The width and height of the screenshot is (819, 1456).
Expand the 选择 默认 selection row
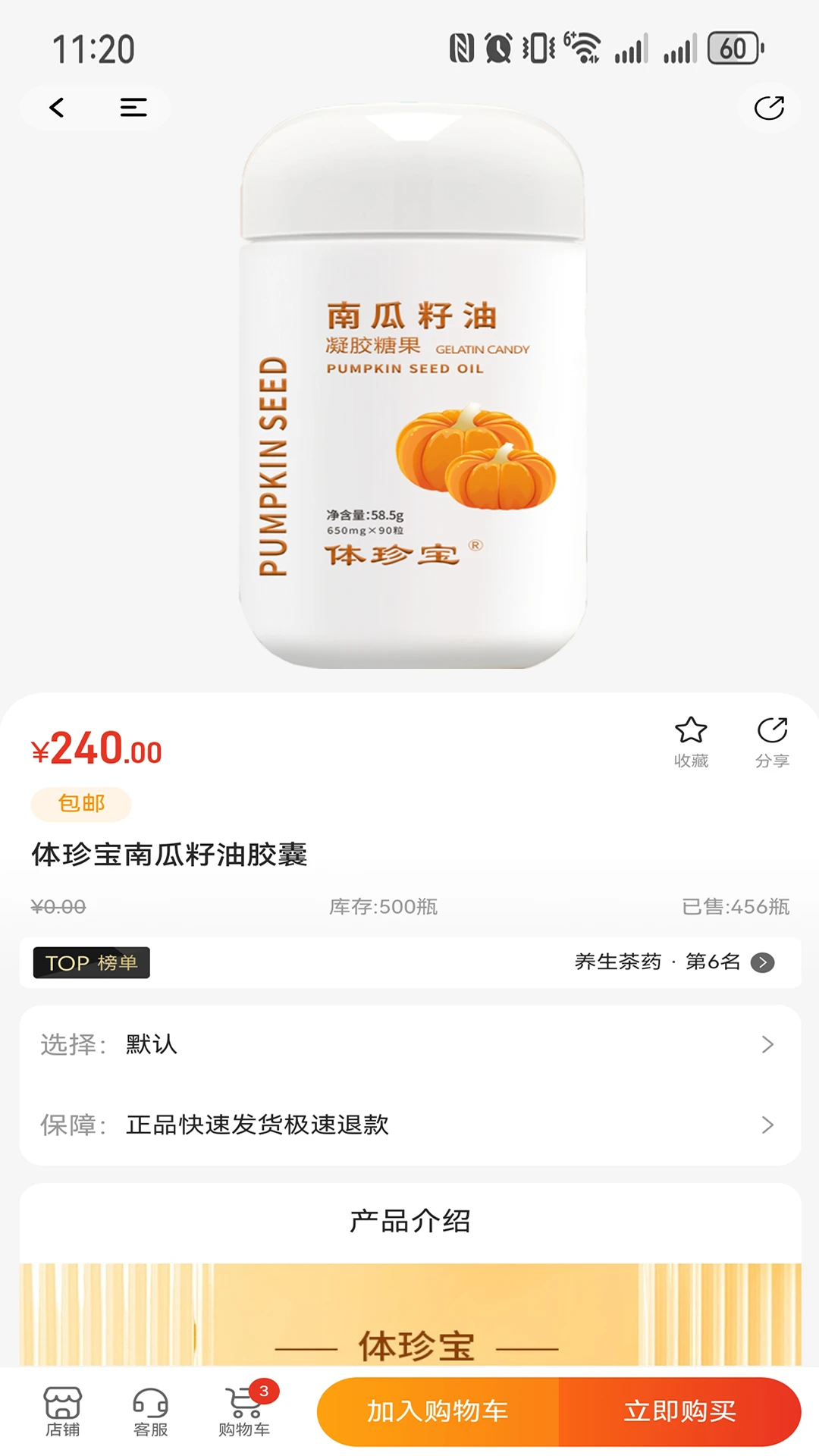tap(409, 1044)
